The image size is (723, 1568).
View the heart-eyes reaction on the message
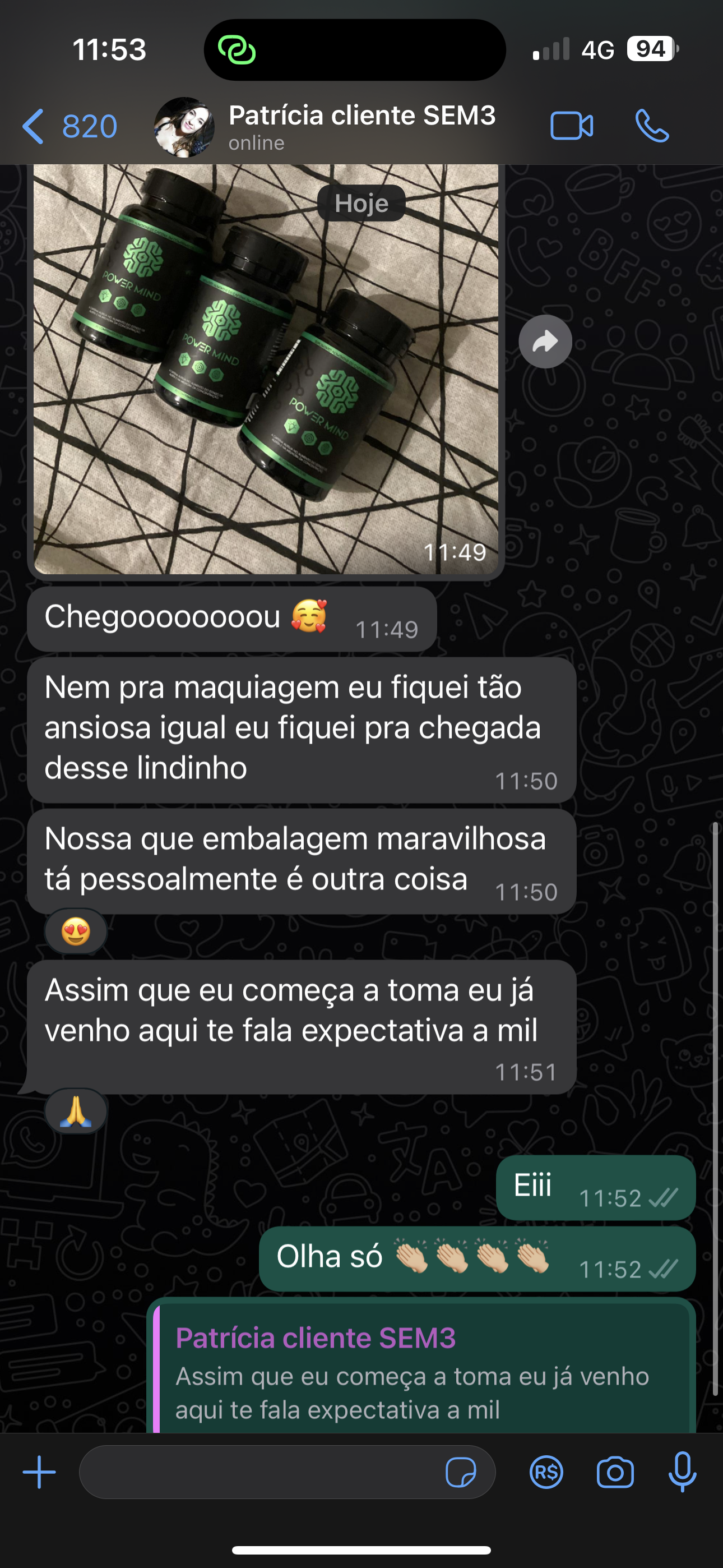(x=76, y=932)
